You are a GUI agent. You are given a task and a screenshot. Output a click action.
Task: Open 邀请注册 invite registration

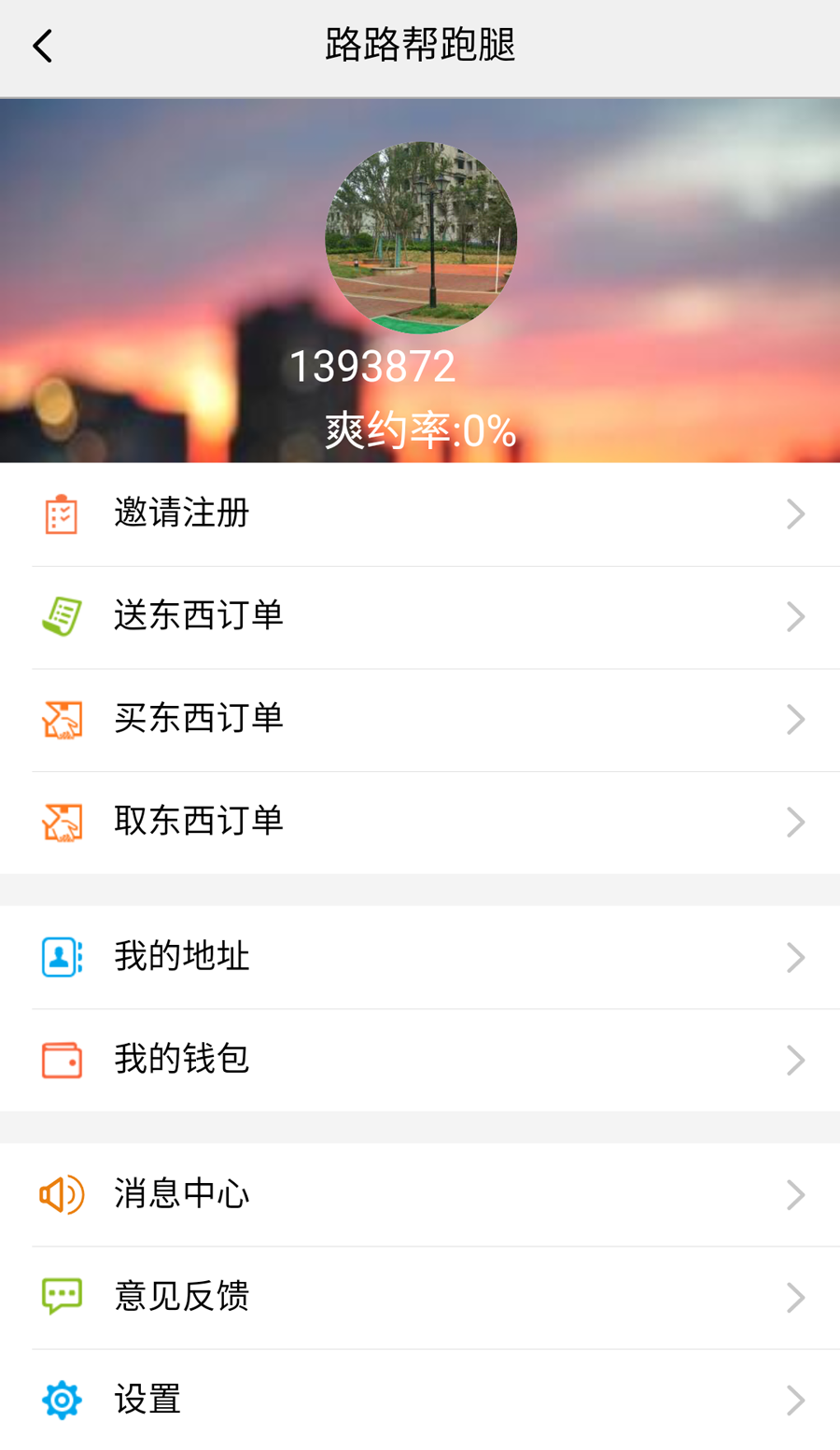(x=420, y=514)
